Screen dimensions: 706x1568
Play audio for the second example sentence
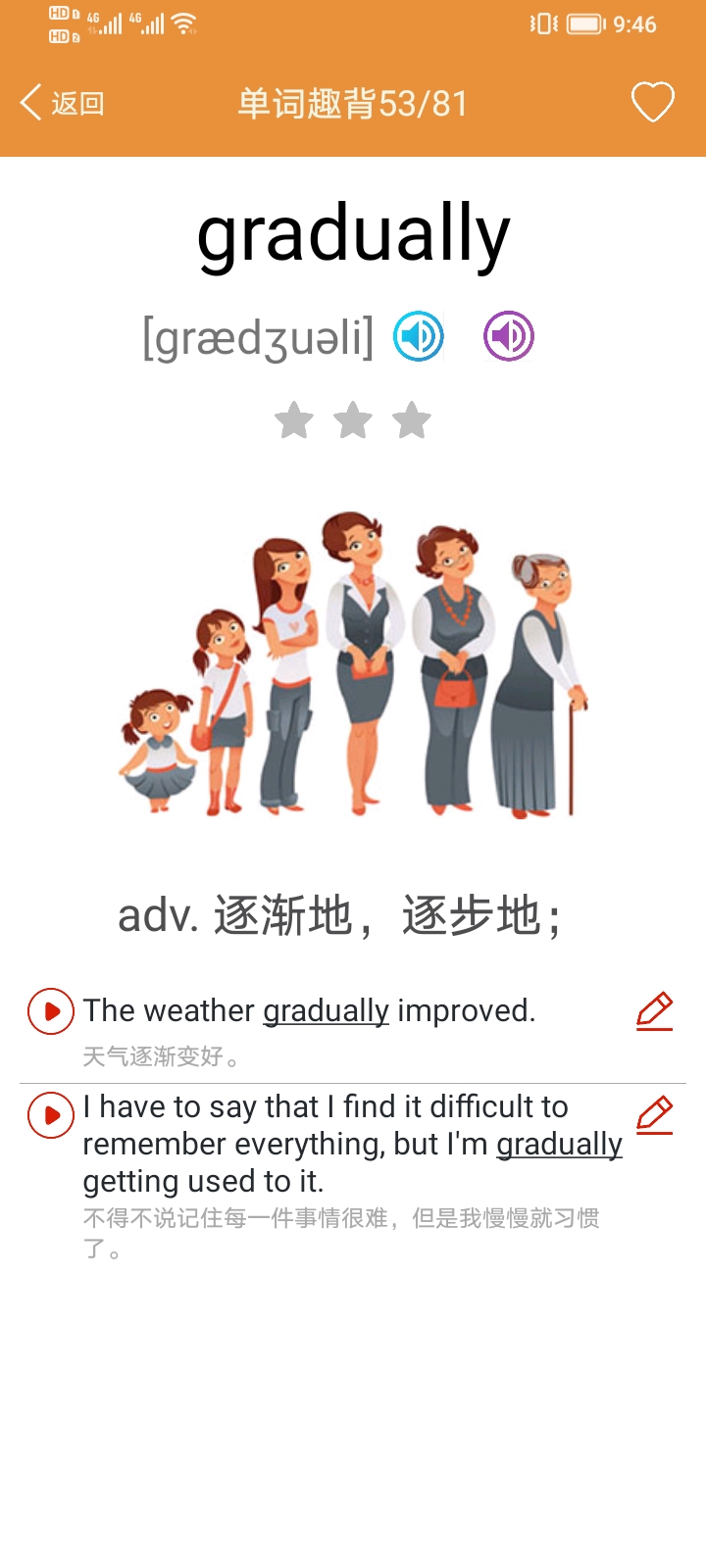[50, 1115]
